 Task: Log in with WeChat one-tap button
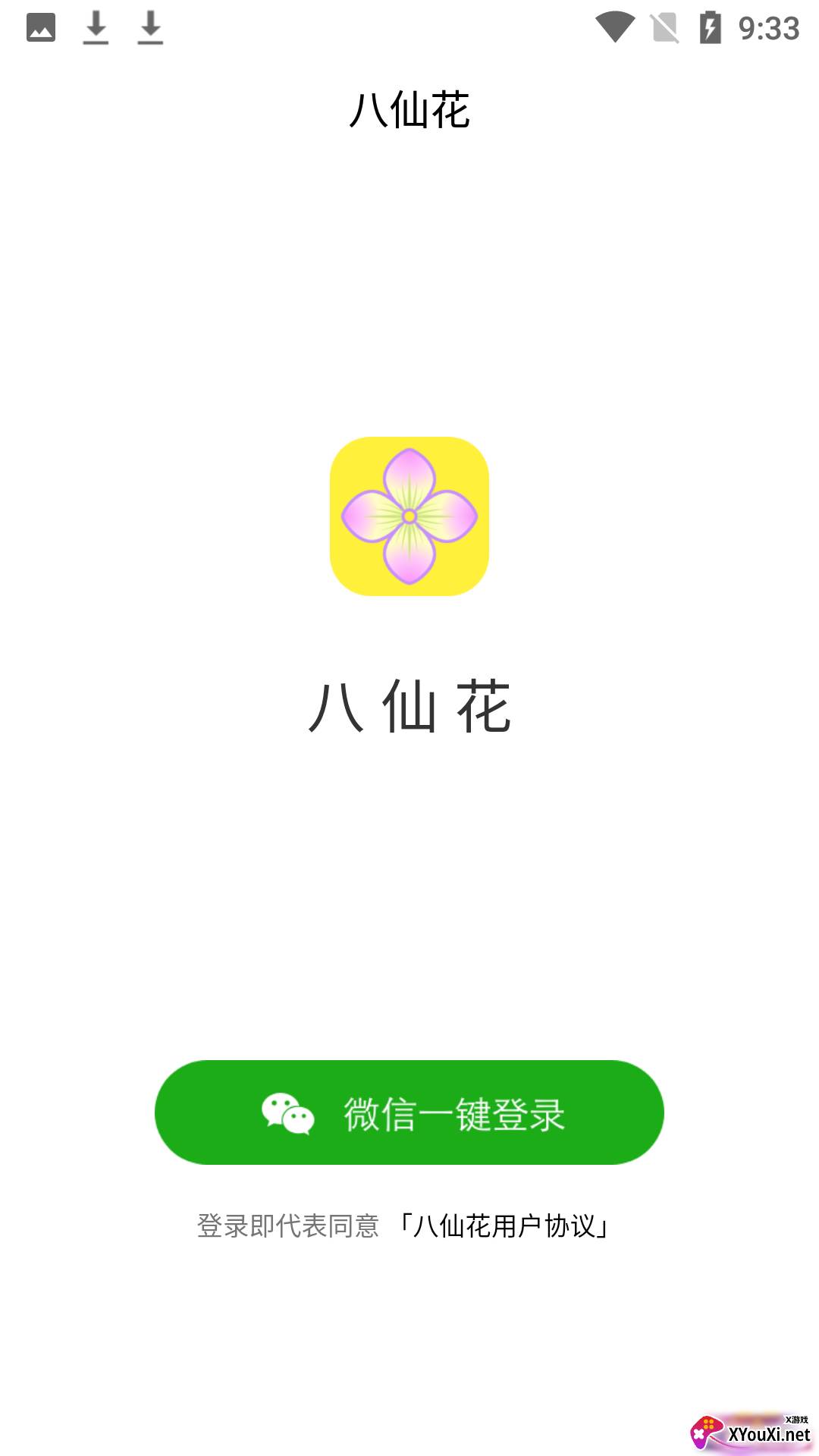coord(409,1112)
